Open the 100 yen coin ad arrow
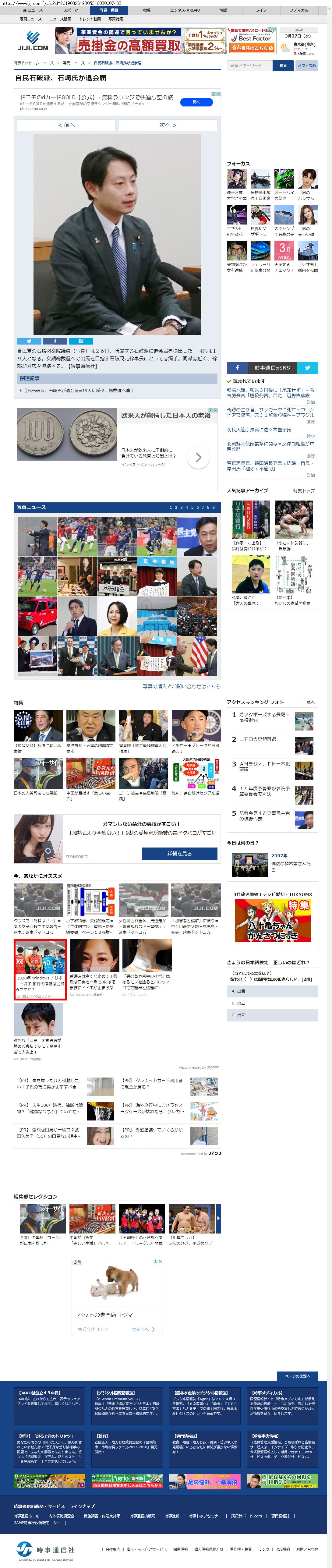Screen dimensions: 332x1568 [x=198, y=457]
